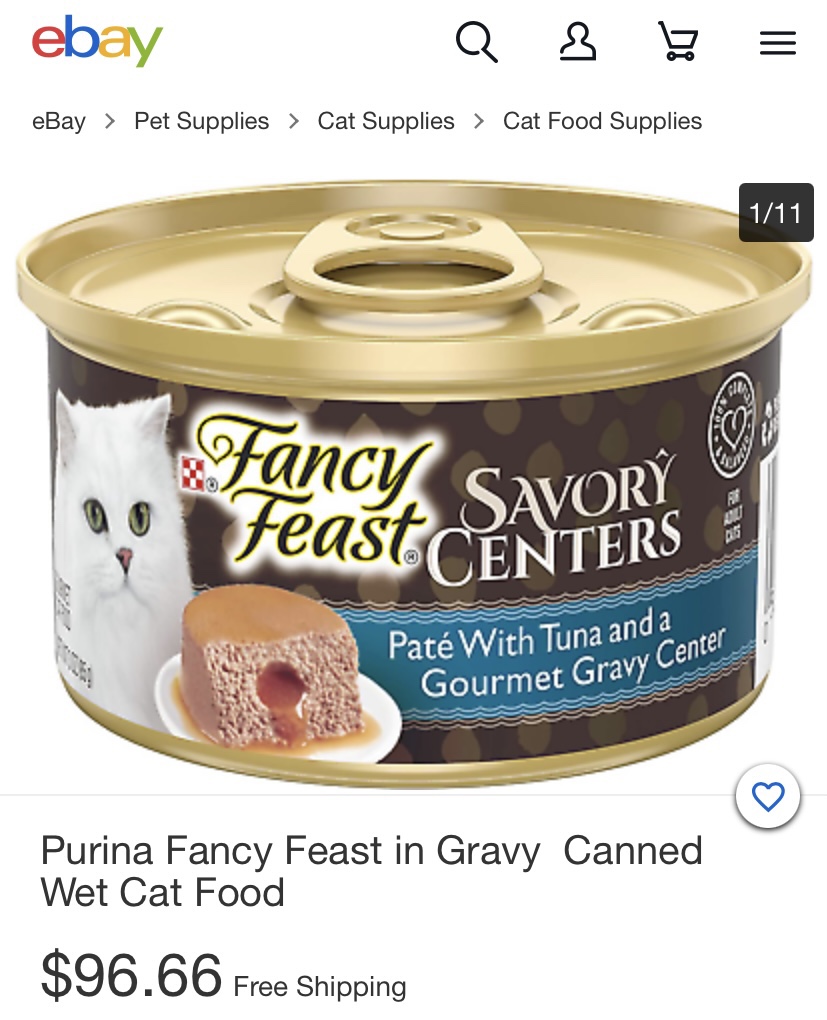The image size is (827, 1020).
Task: Open the search magnifier icon
Action: pyautogui.click(x=476, y=43)
